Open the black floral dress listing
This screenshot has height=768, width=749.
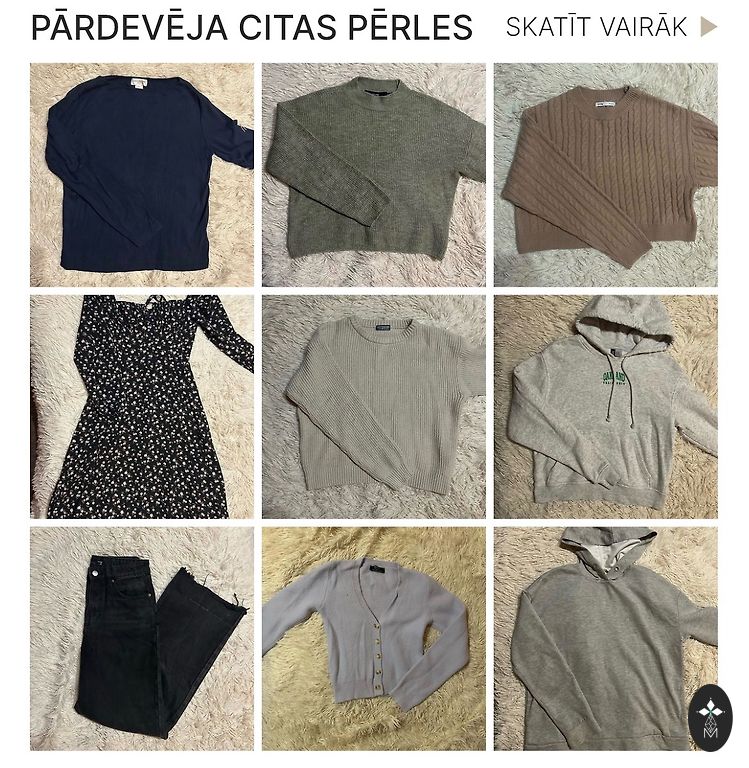coord(141,406)
